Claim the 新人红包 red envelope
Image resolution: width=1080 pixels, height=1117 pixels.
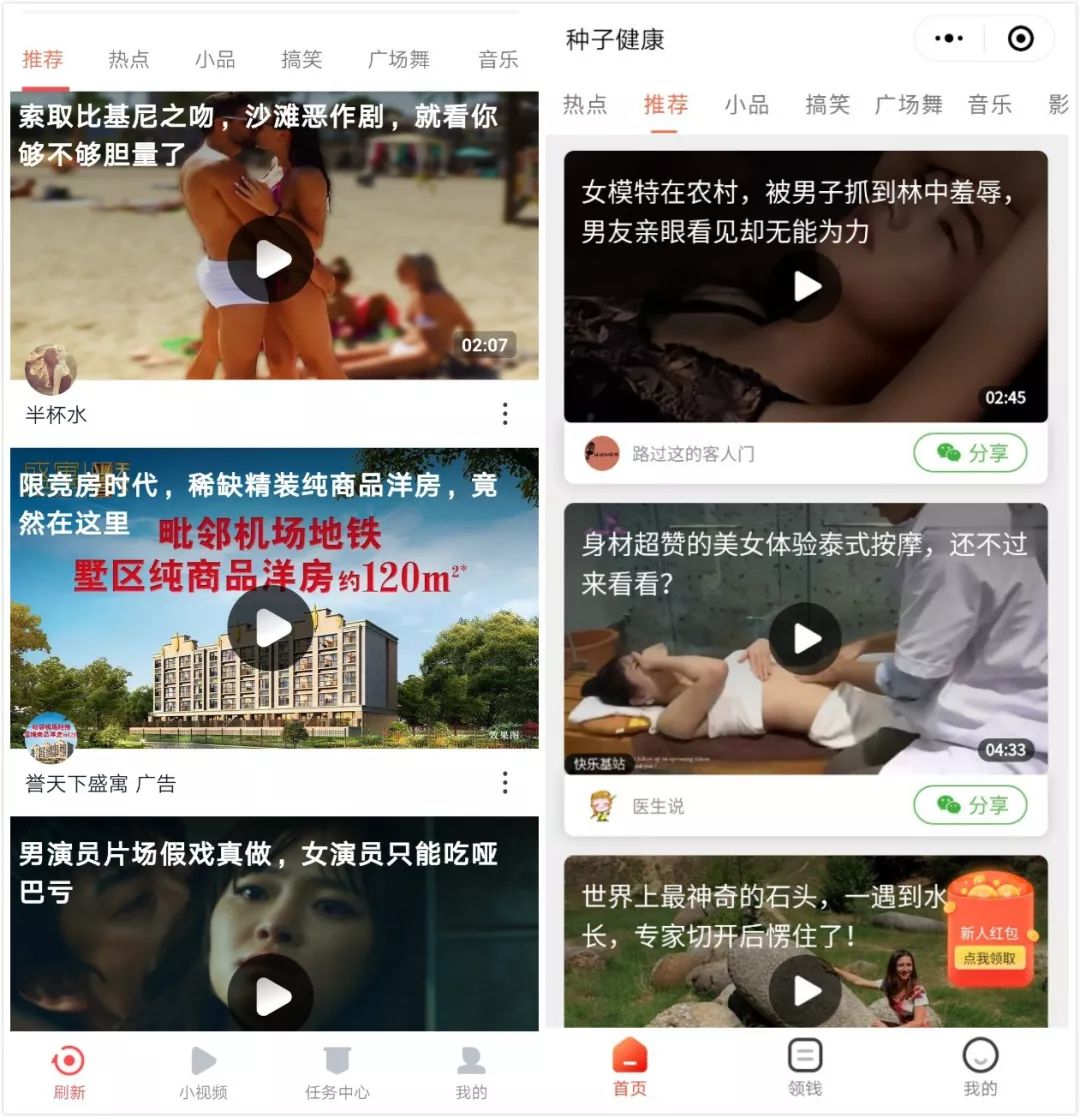coord(989,957)
